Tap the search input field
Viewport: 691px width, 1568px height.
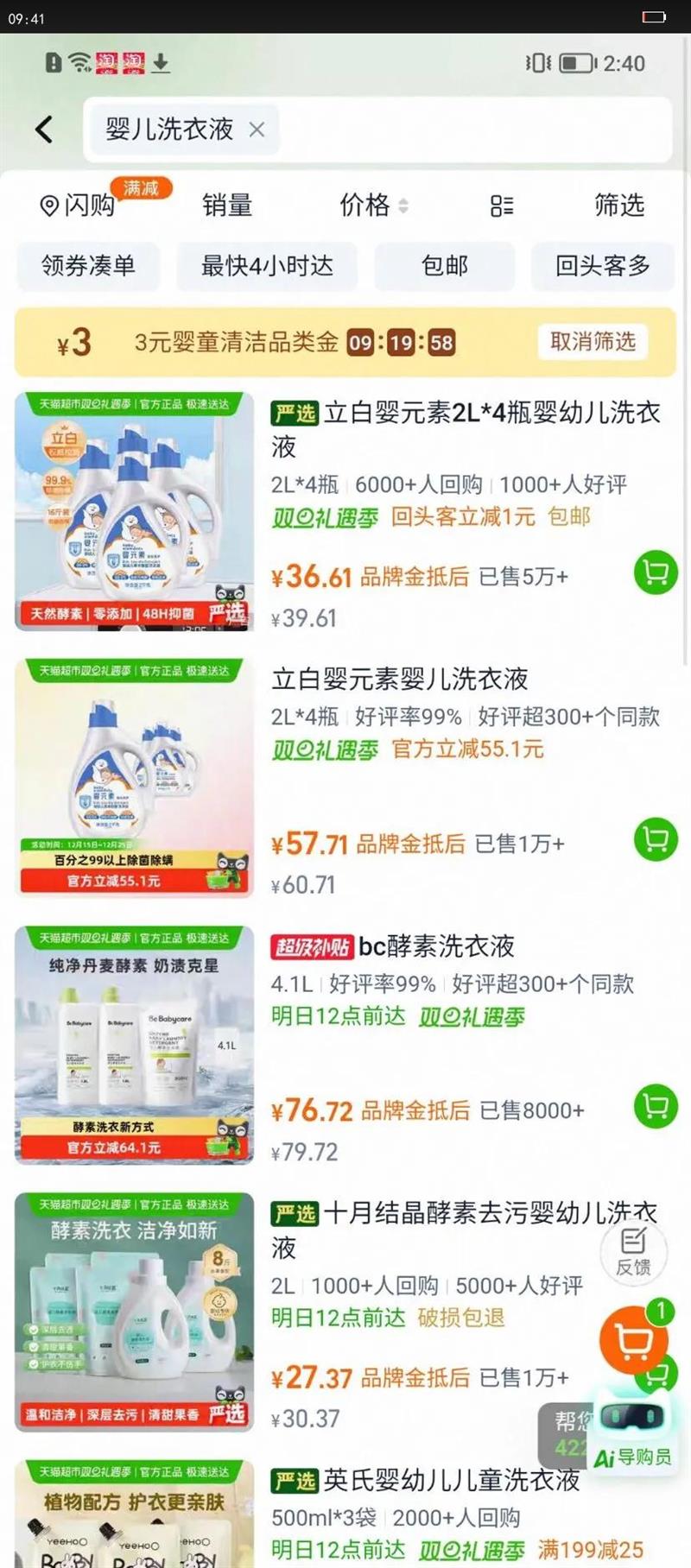(x=377, y=130)
